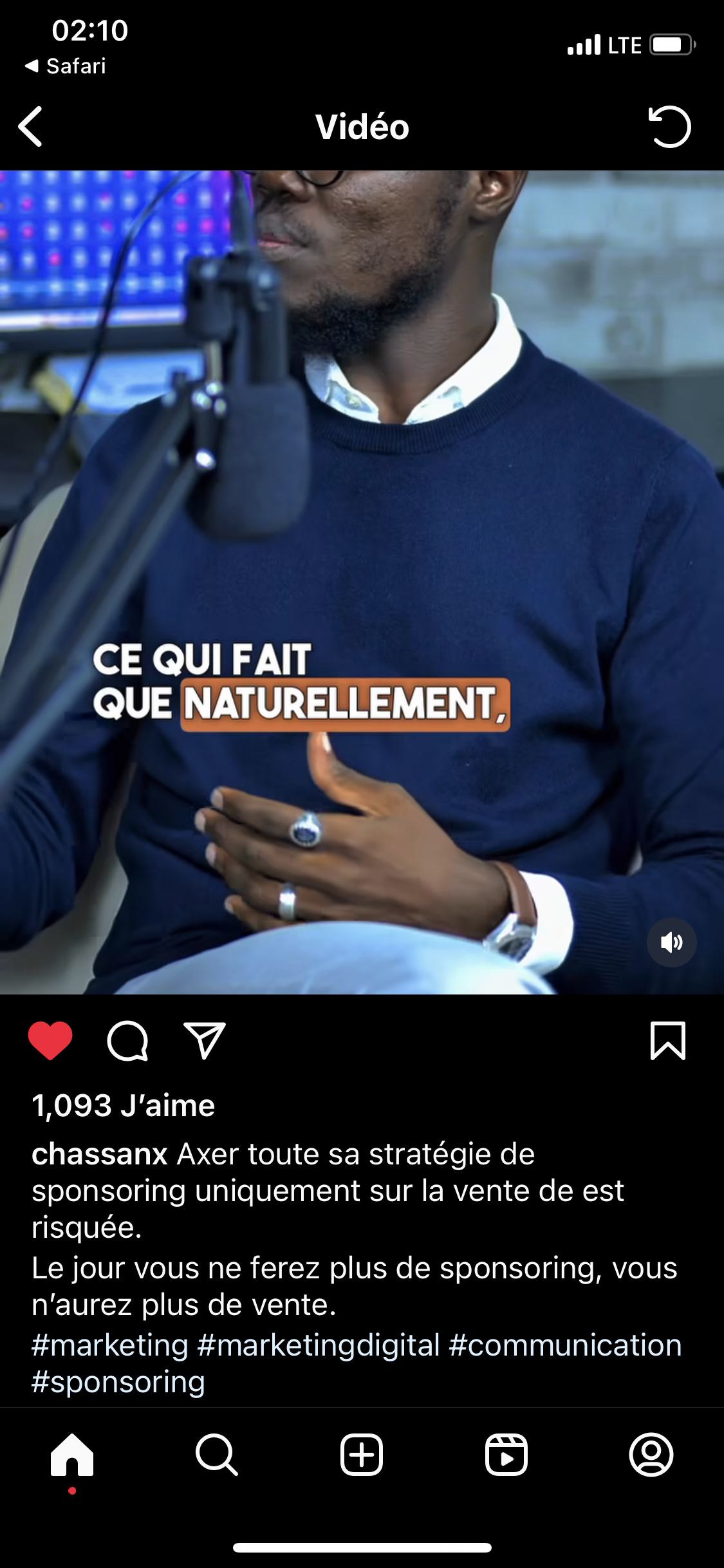
Task: Go to my Profile tab
Action: pos(651,1455)
